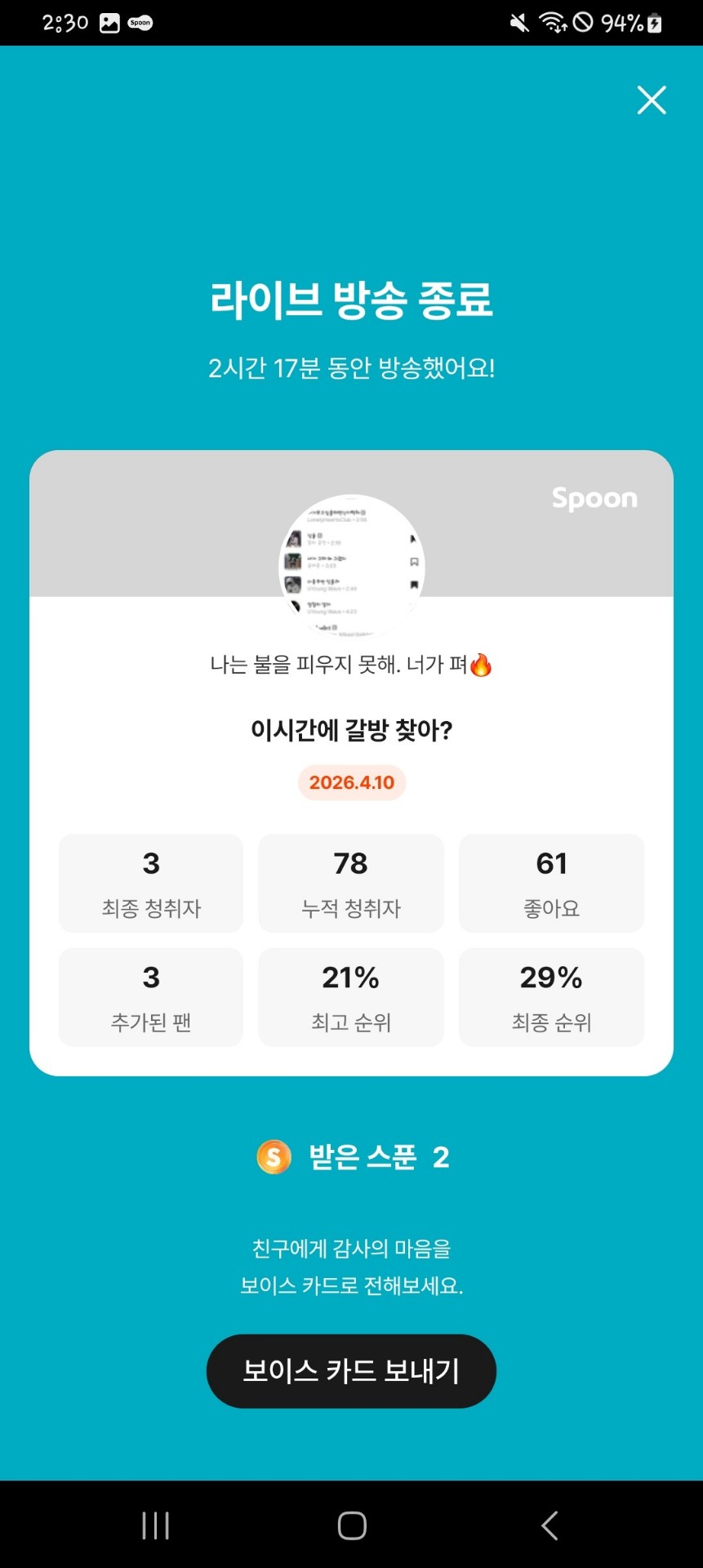Open recent apps from the navigation bar
Viewport: 703px width, 1568px height.
coord(155,1525)
